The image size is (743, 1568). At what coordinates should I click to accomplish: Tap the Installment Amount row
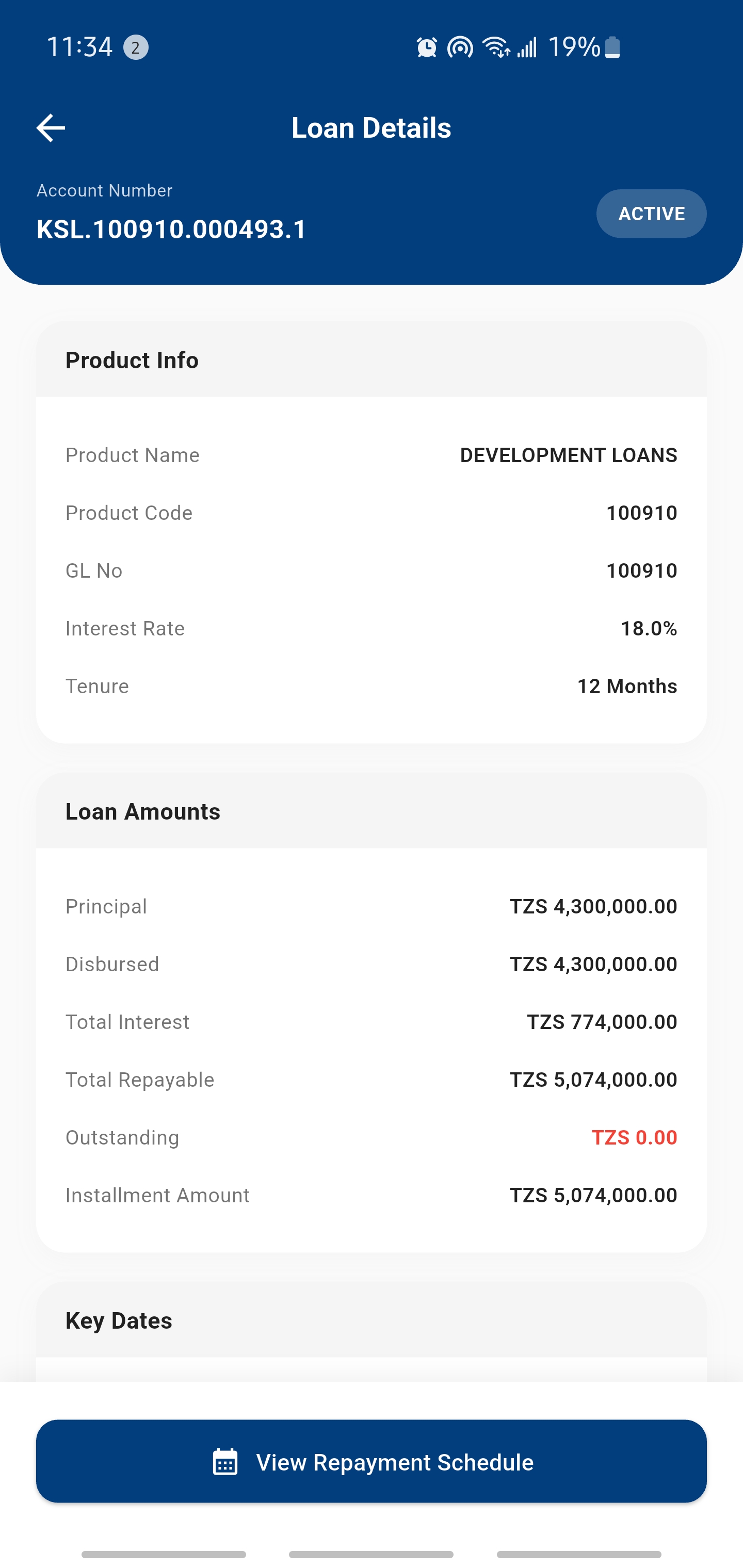pos(372,1194)
